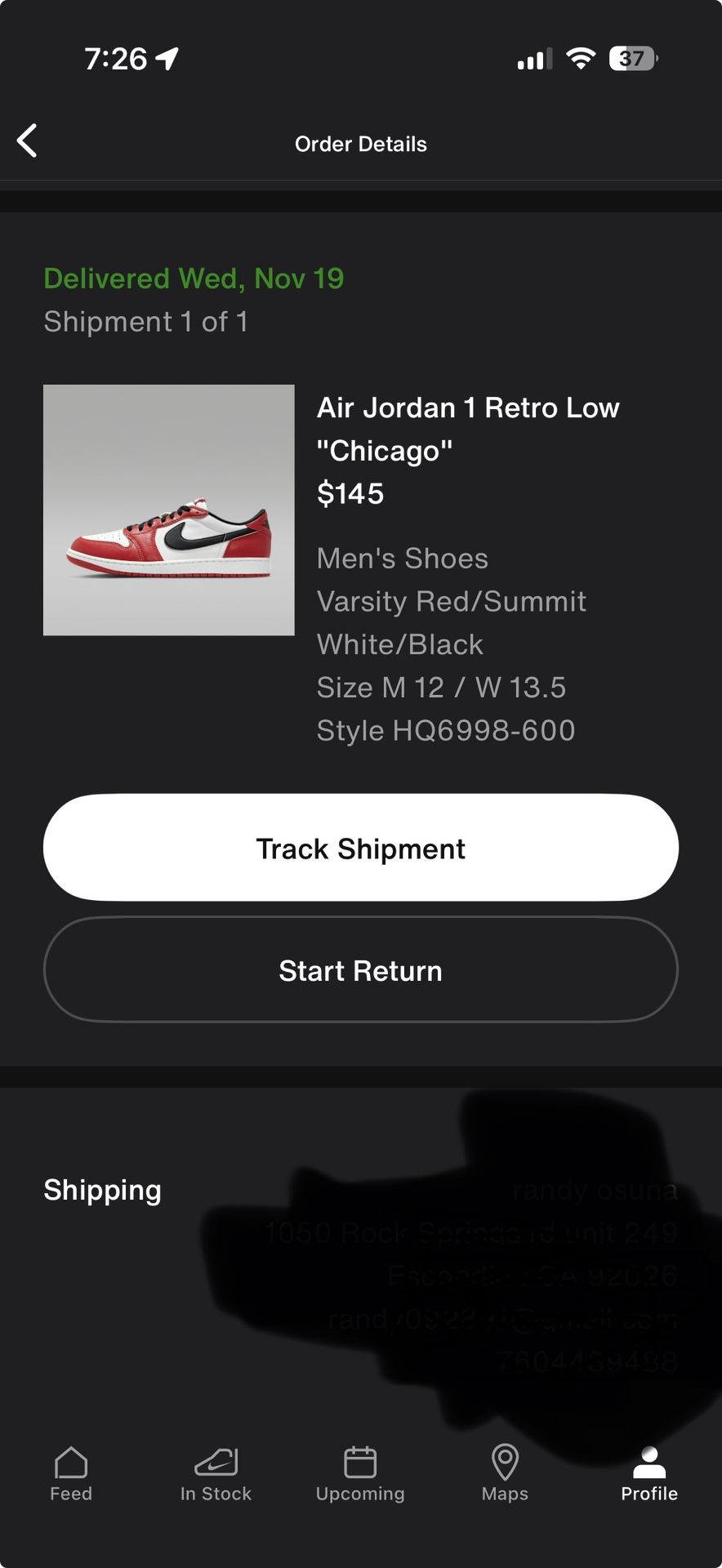722x1568 pixels.
Task: Open the Air Jordan 1 product title
Action: [x=468, y=429]
